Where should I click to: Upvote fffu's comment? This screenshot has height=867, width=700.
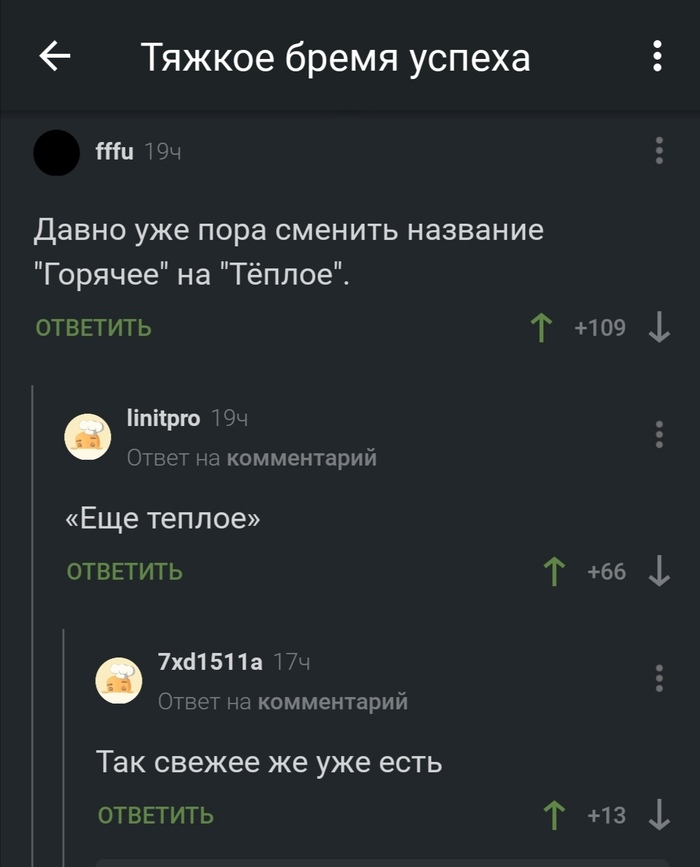(x=541, y=327)
